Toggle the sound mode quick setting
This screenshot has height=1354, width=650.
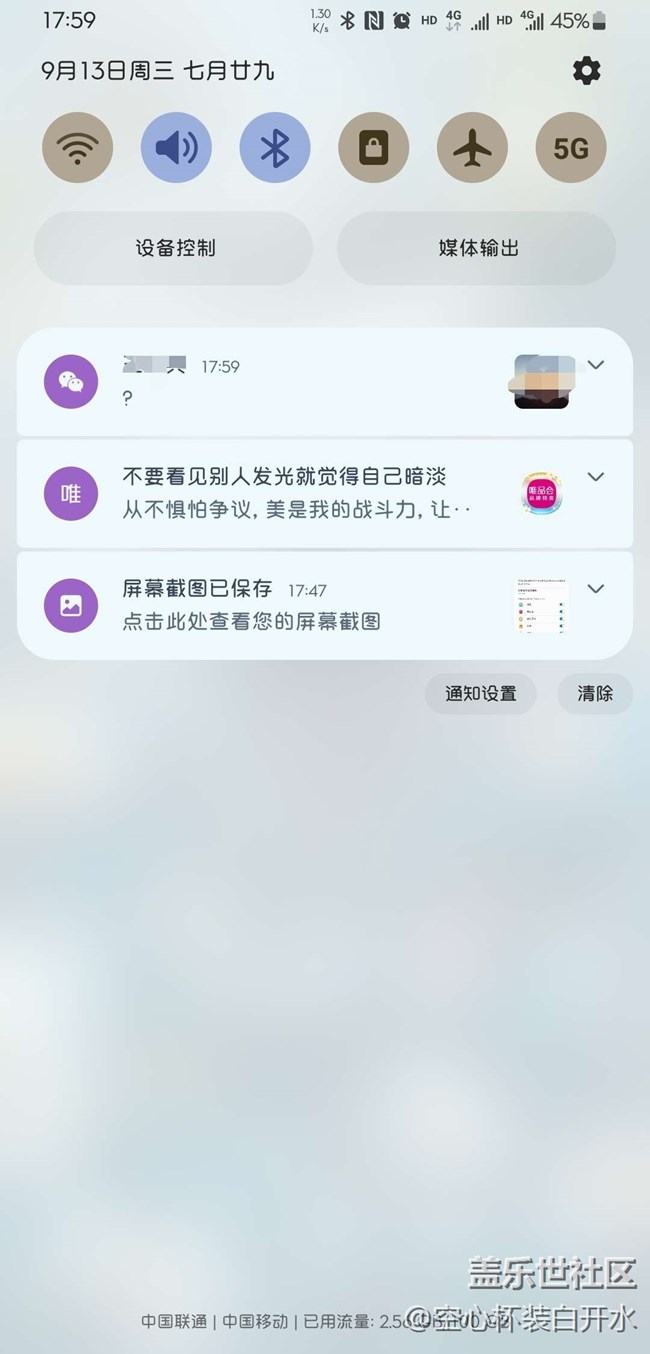[x=176, y=148]
